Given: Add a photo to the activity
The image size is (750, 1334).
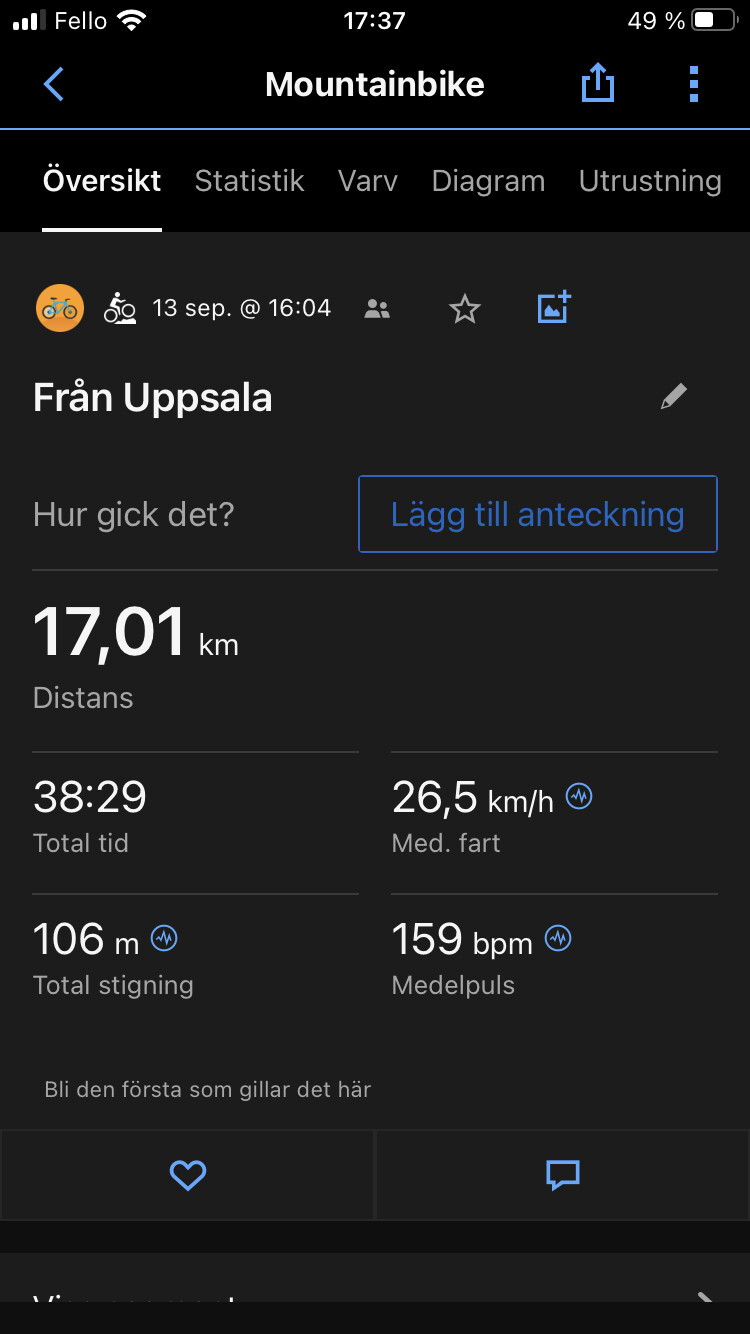Looking at the screenshot, I should 554,307.
